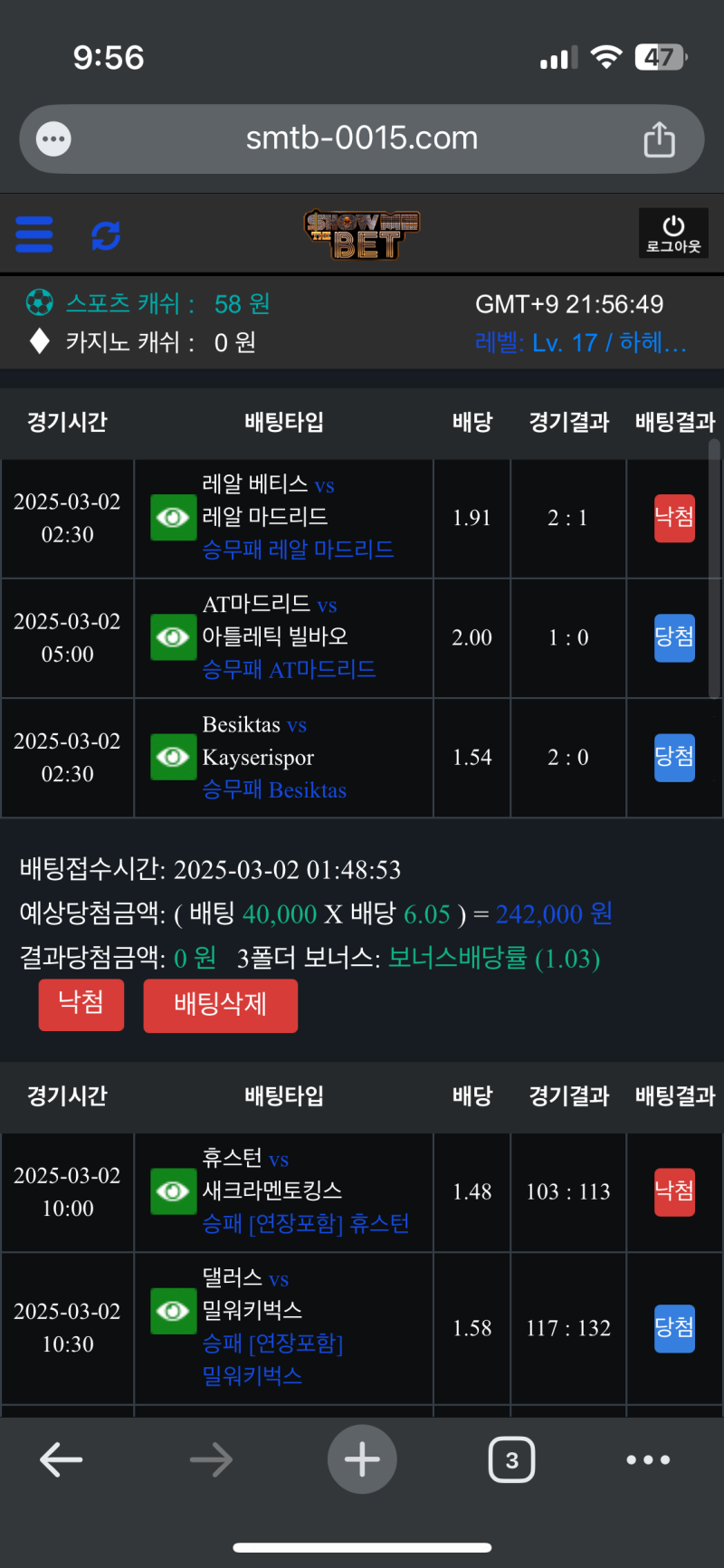Open a new browser tab

point(362,1459)
